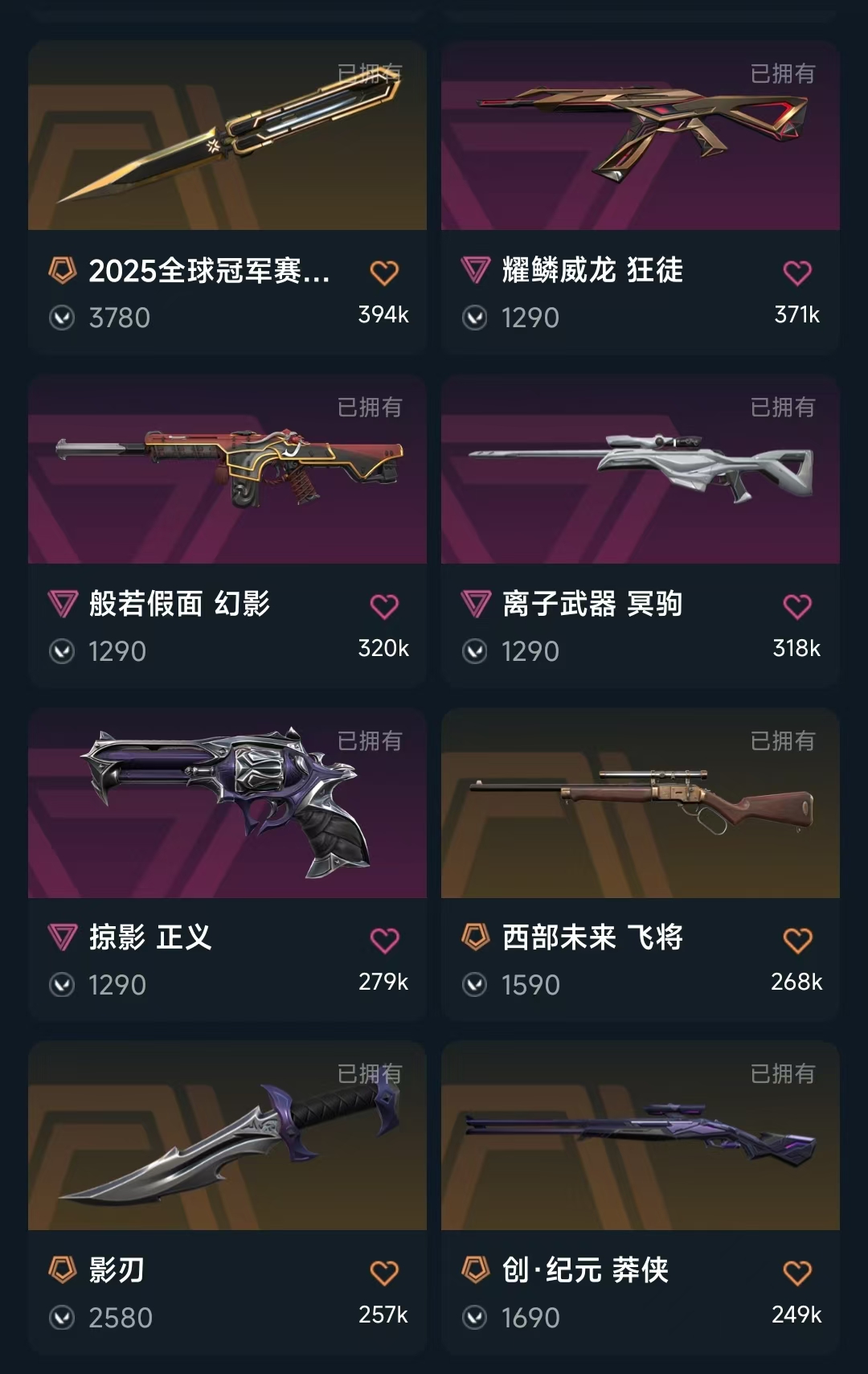Favorite the 离子武器 冥驹 skin
Image resolution: width=868 pixels, height=1374 pixels.
[797, 607]
